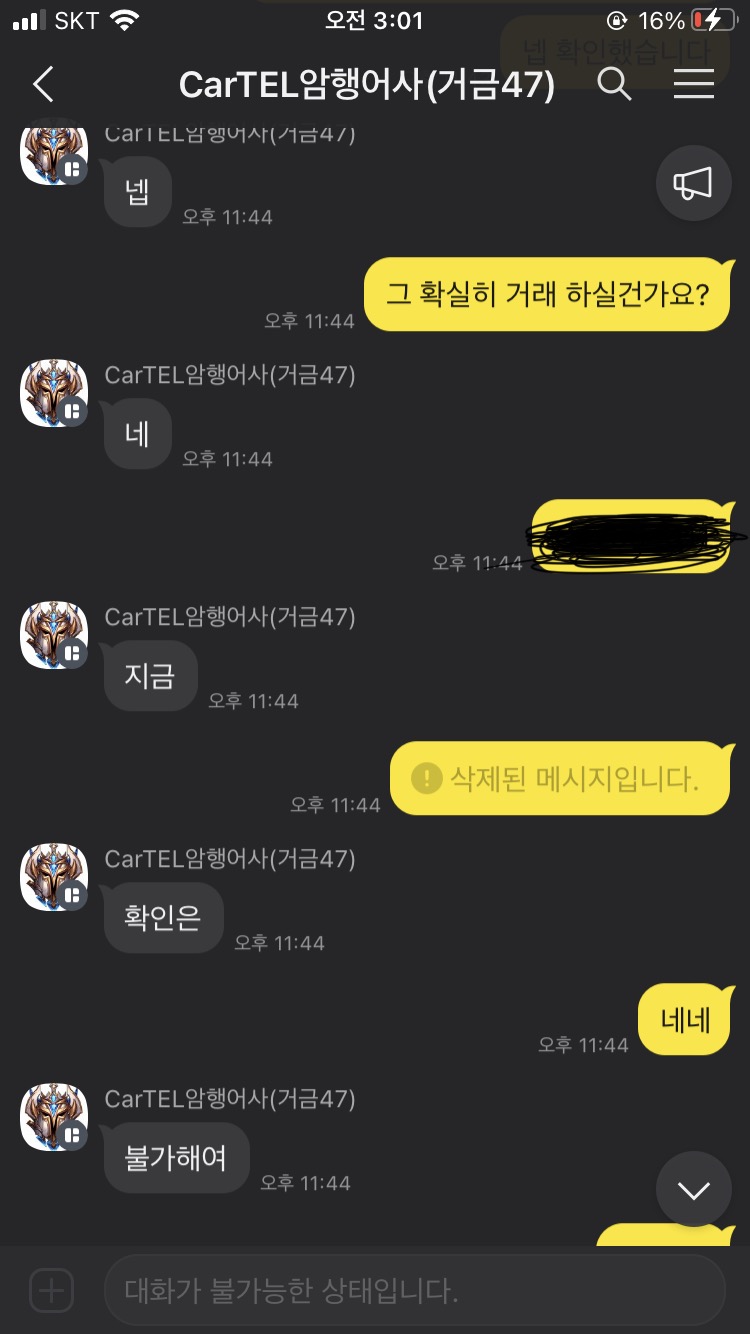Jump to latest messages with down arrow
750x1334 pixels.
693,1190
